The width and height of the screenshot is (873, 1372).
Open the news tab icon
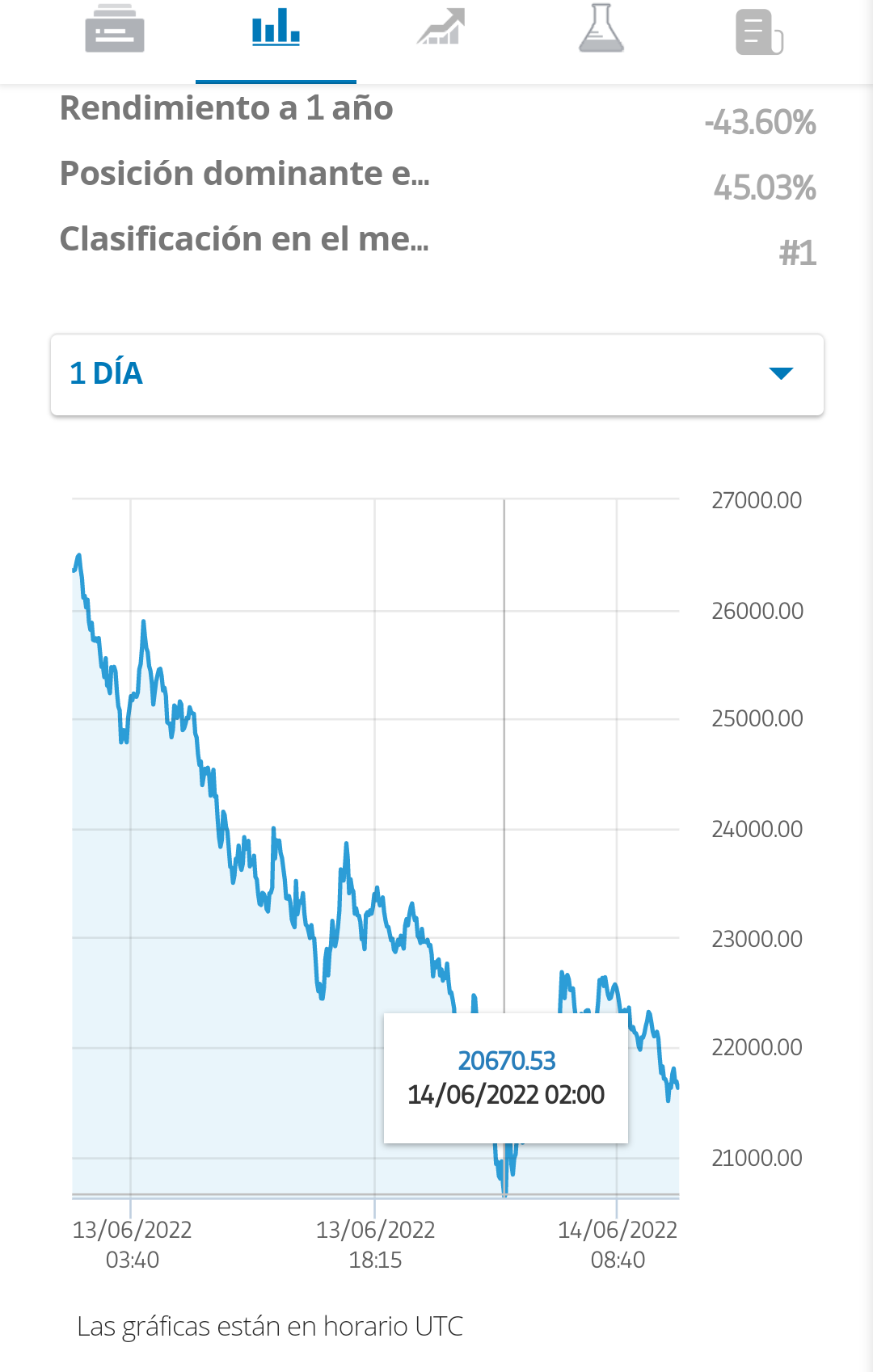click(115, 29)
